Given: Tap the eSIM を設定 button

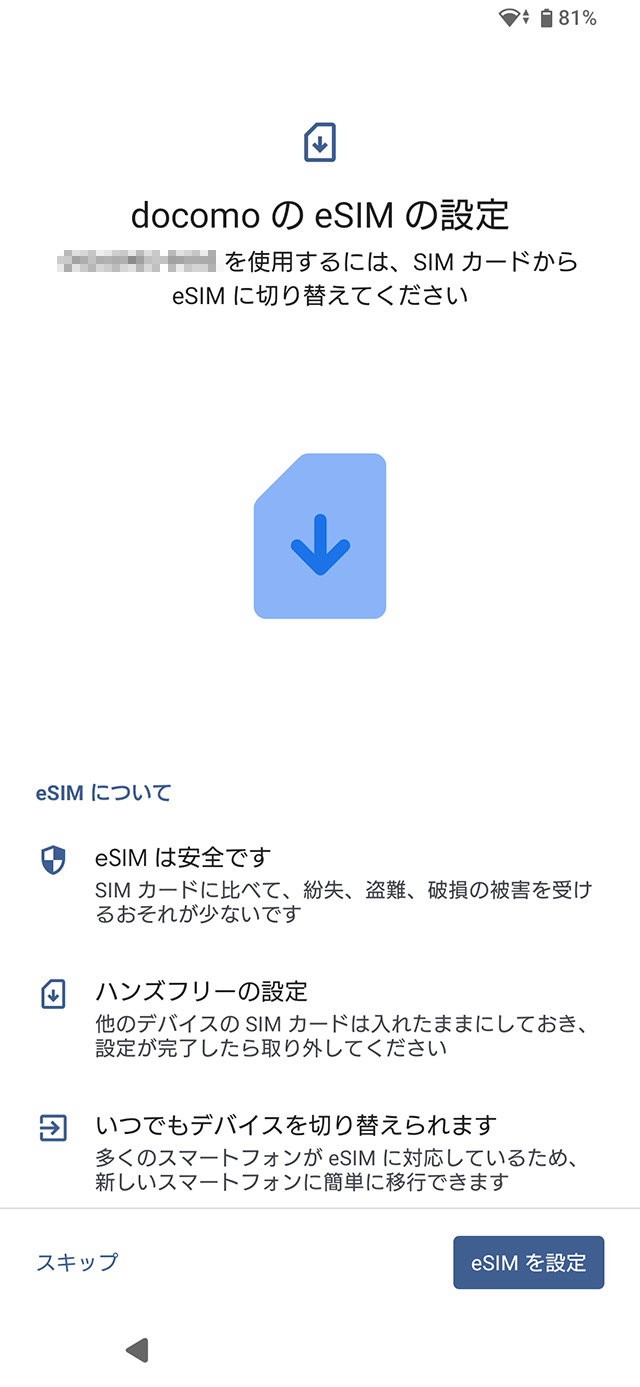Looking at the screenshot, I should pyautogui.click(x=528, y=1262).
